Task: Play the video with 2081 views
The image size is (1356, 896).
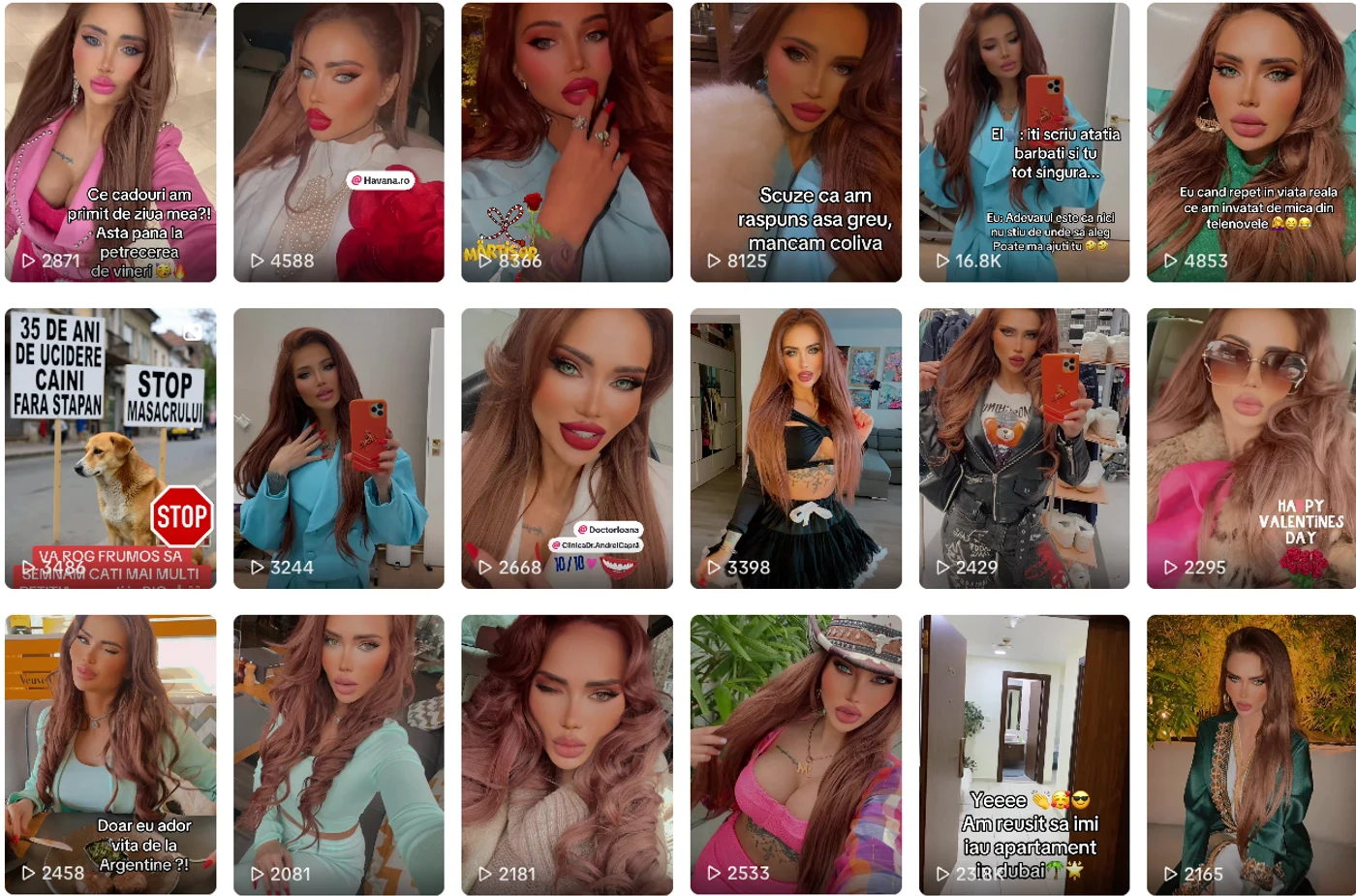Action: click(339, 754)
